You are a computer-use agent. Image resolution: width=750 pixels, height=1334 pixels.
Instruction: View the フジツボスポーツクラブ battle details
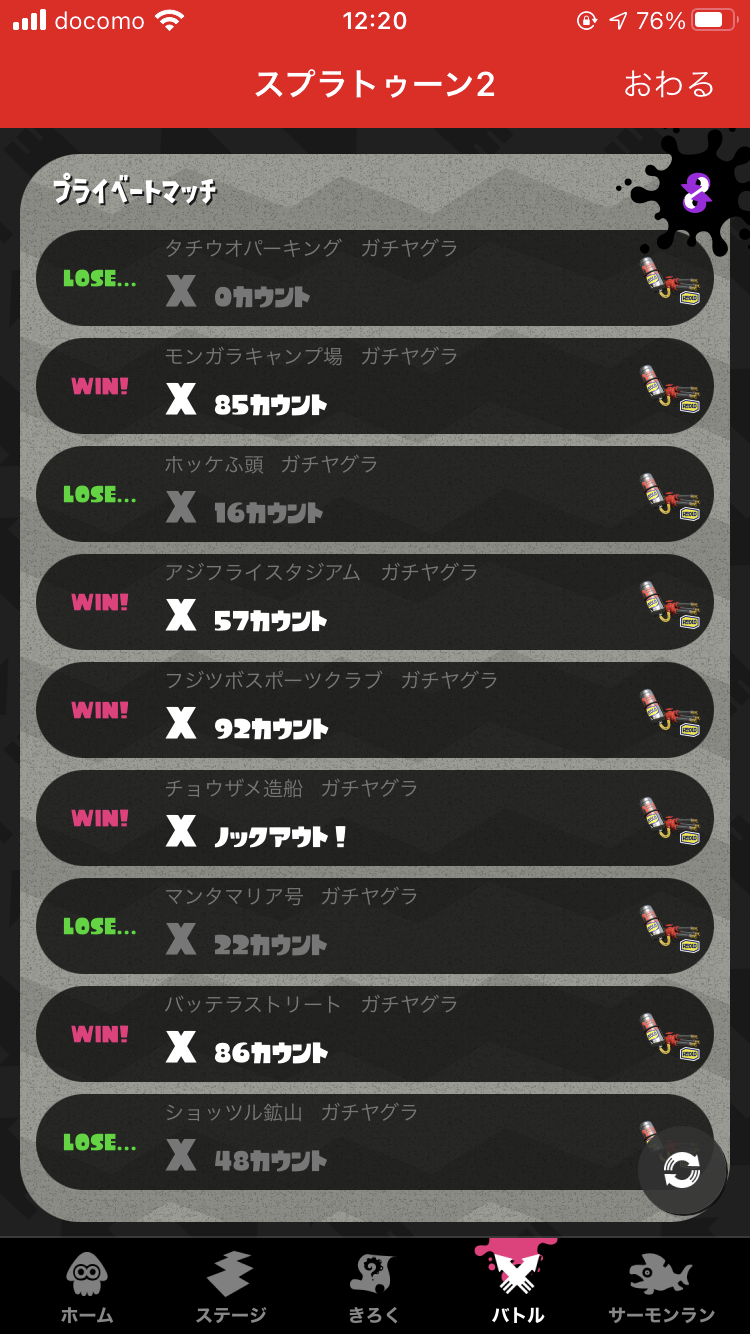pyautogui.click(x=374, y=710)
